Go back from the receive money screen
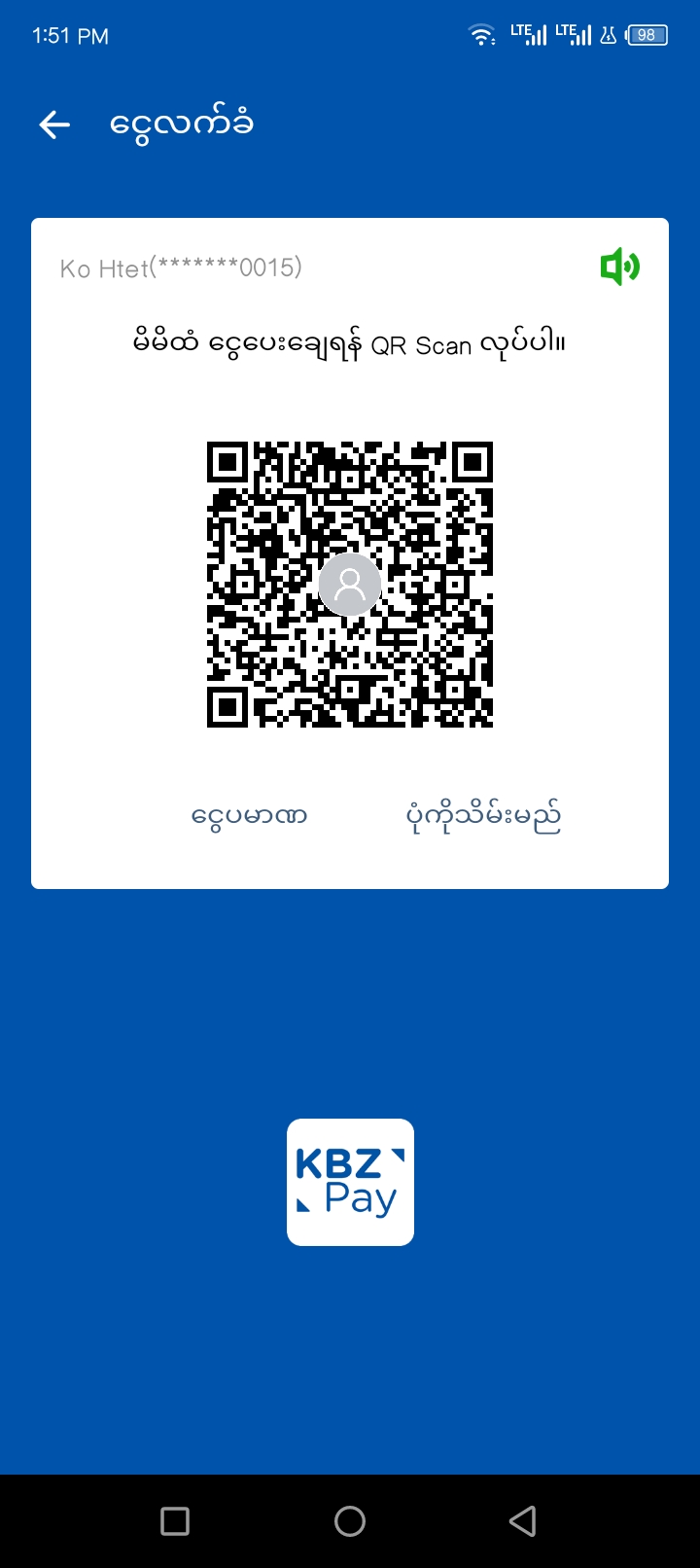Viewport: 700px width, 1568px height. pos(54,125)
